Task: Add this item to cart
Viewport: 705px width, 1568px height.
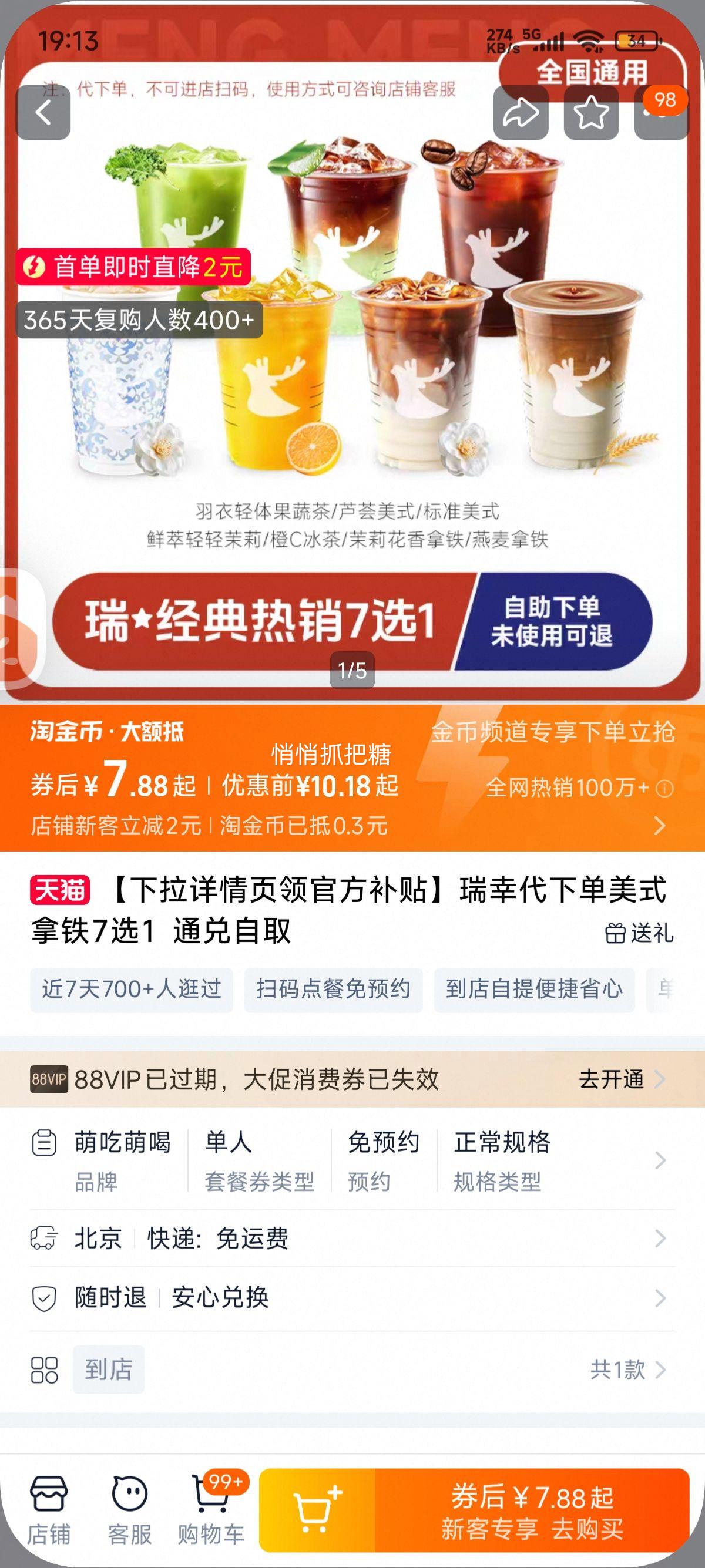Action: pyautogui.click(x=317, y=1509)
